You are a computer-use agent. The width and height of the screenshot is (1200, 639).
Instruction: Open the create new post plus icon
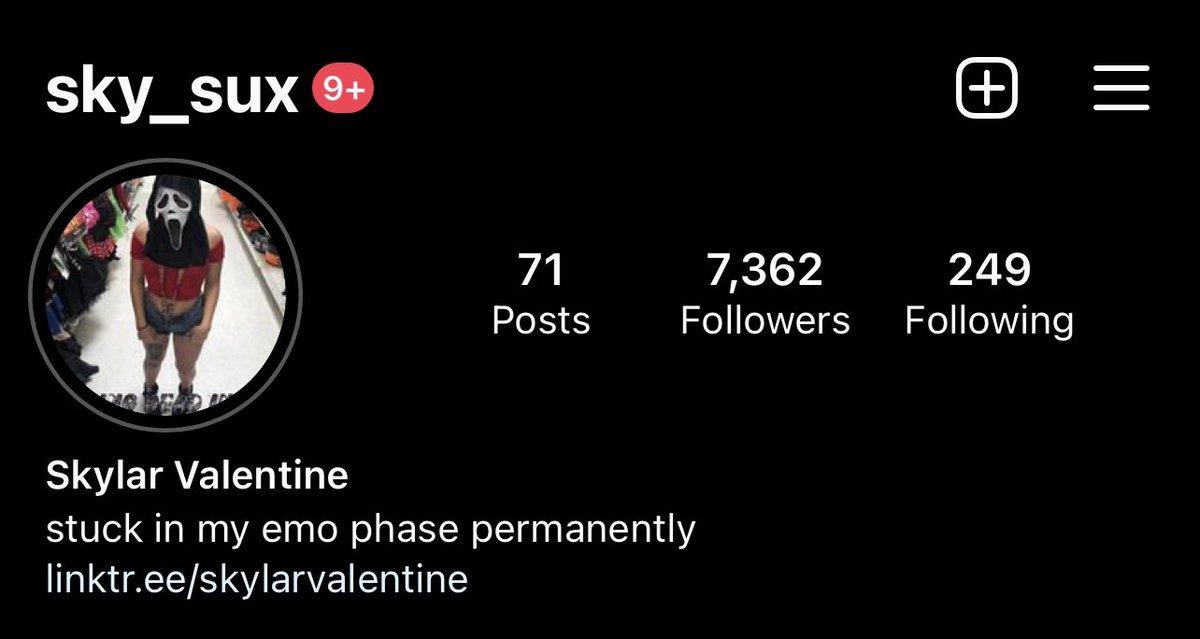pos(986,91)
